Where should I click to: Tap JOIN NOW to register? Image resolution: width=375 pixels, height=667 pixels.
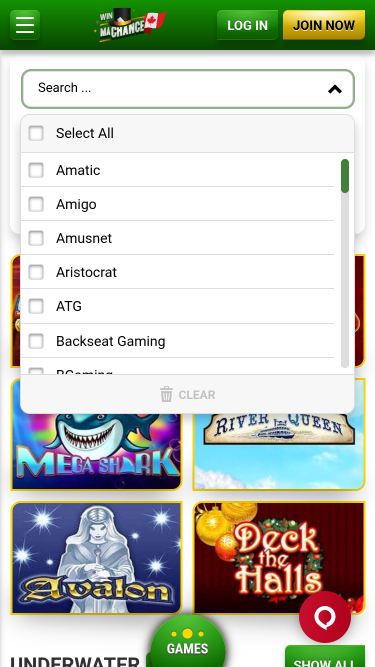click(x=324, y=25)
